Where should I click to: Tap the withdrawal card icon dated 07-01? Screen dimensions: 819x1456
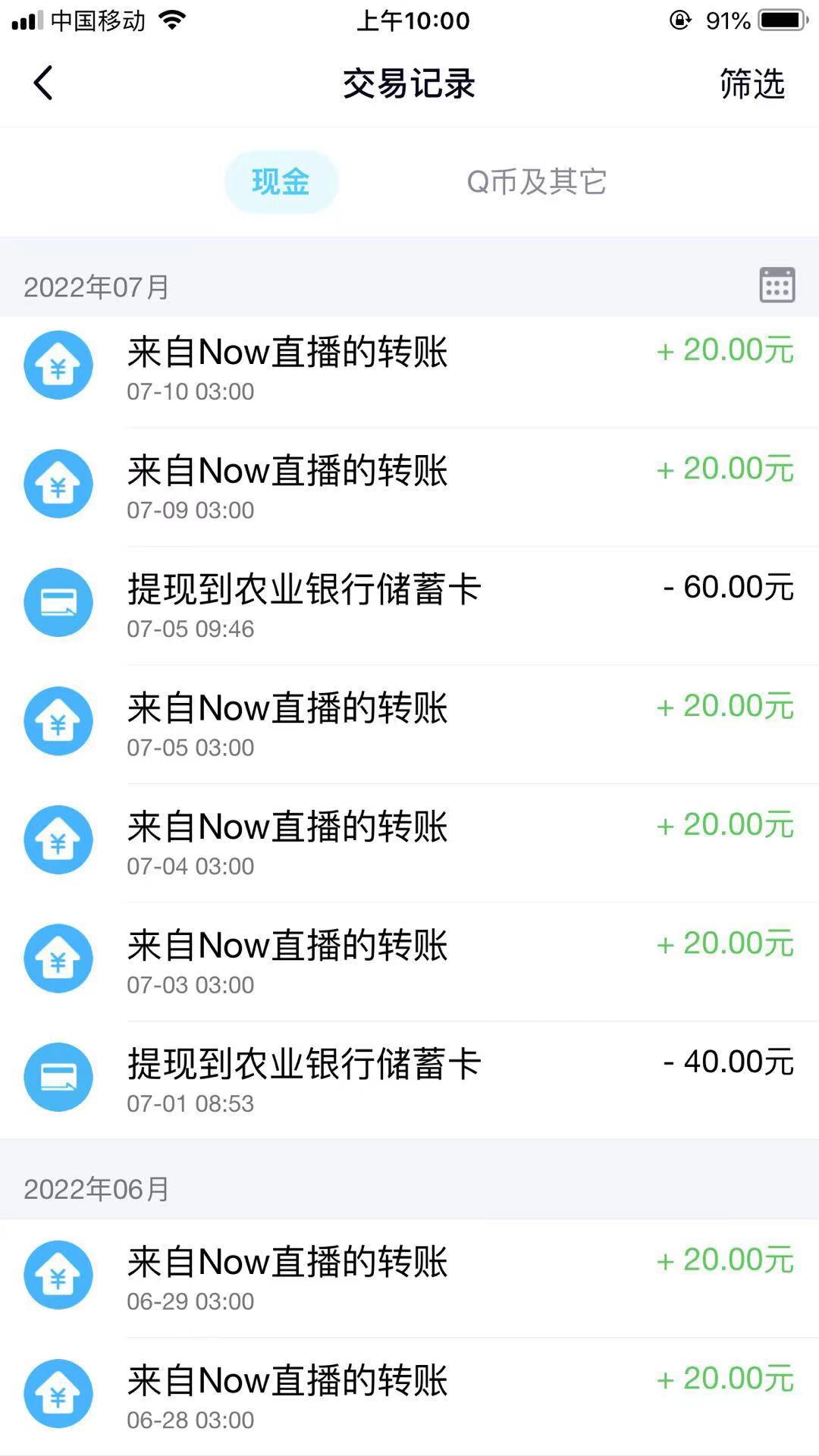point(58,1078)
